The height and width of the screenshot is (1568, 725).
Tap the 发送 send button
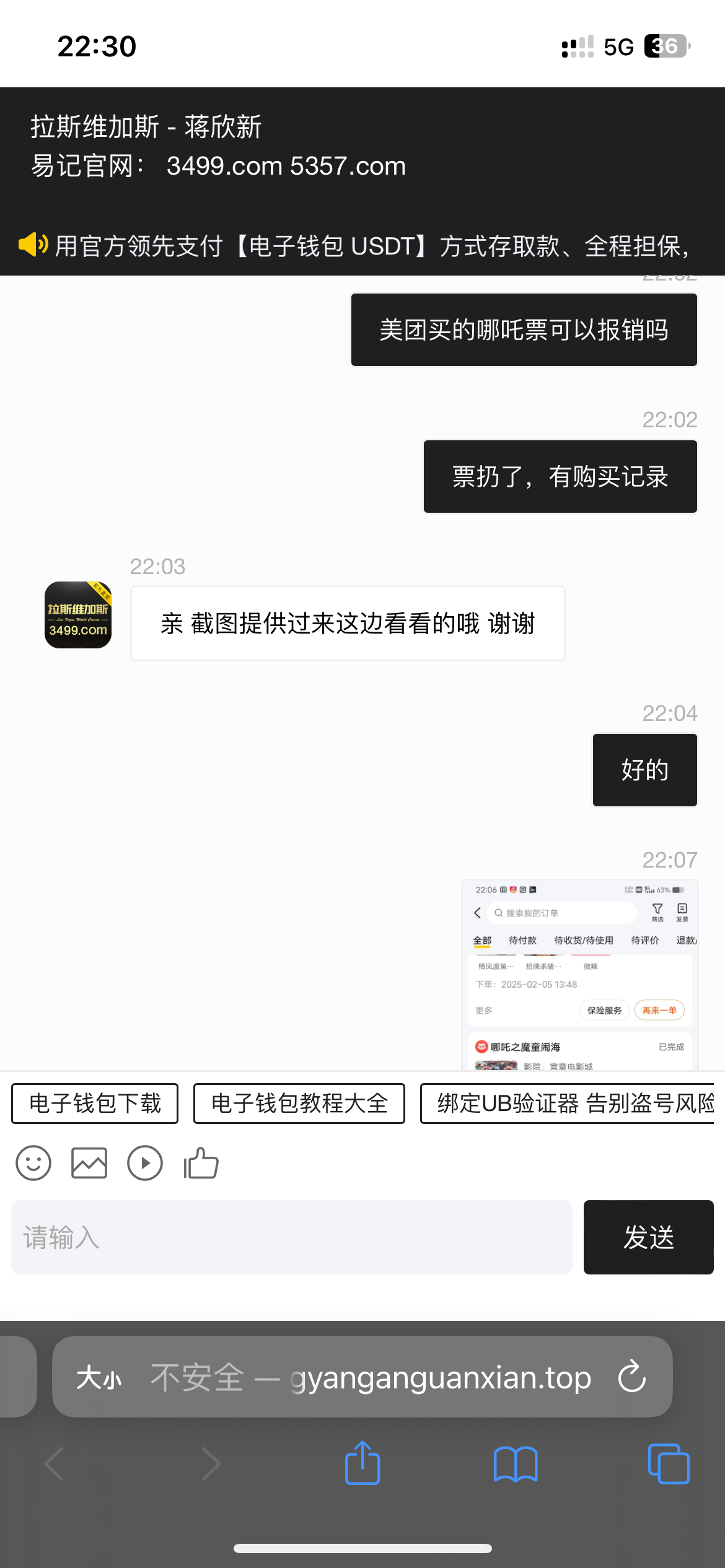pos(648,1237)
